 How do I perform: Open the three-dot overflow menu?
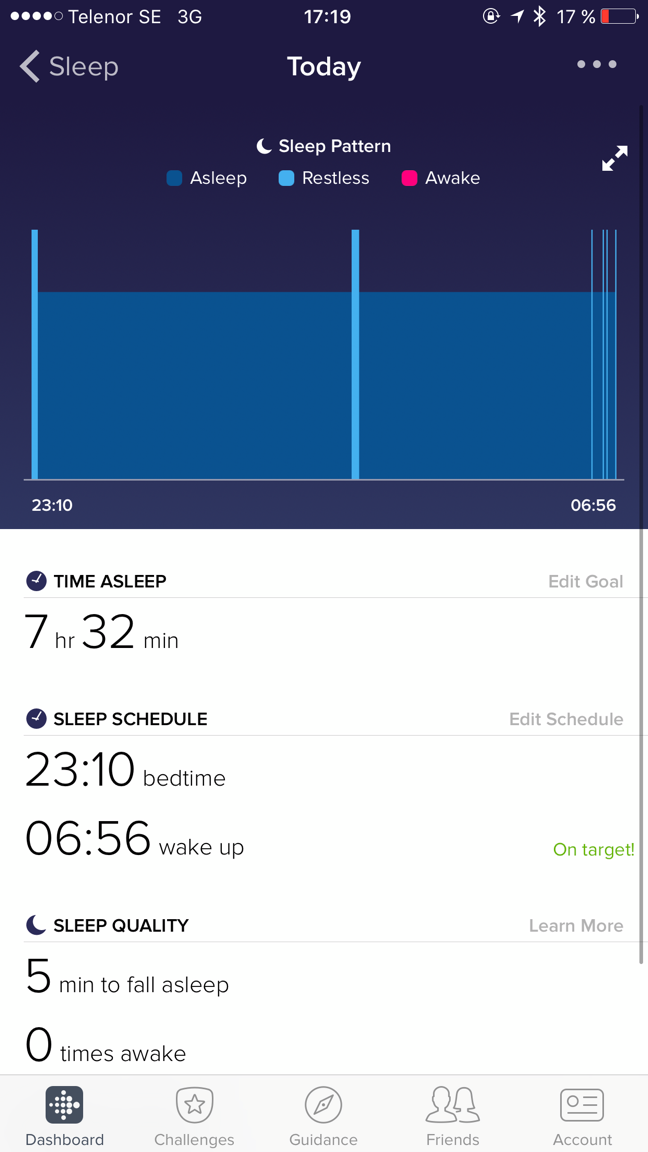coord(597,65)
